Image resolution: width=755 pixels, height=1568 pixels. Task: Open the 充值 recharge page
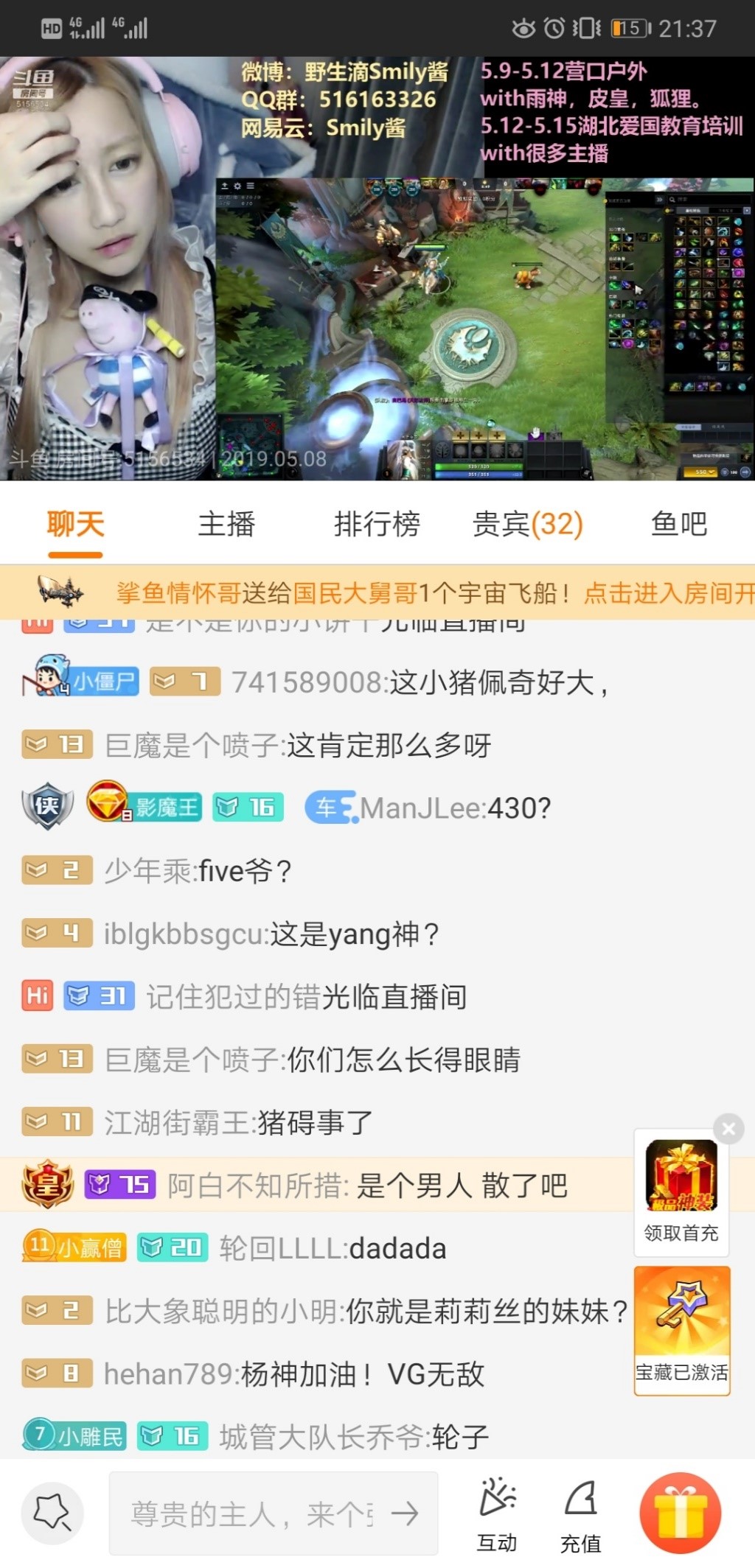pyautogui.click(x=581, y=1514)
